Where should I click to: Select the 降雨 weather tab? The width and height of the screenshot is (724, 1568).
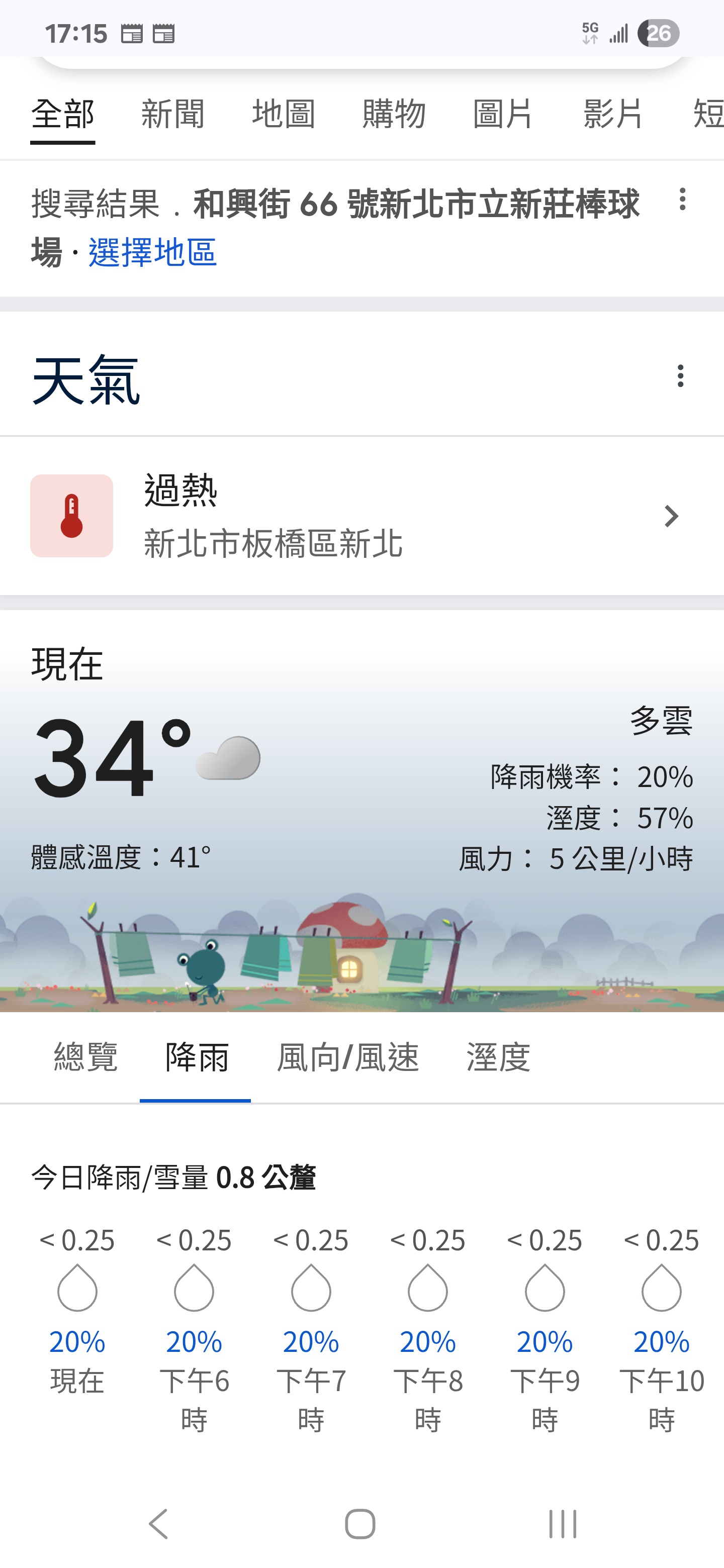pos(196,1057)
